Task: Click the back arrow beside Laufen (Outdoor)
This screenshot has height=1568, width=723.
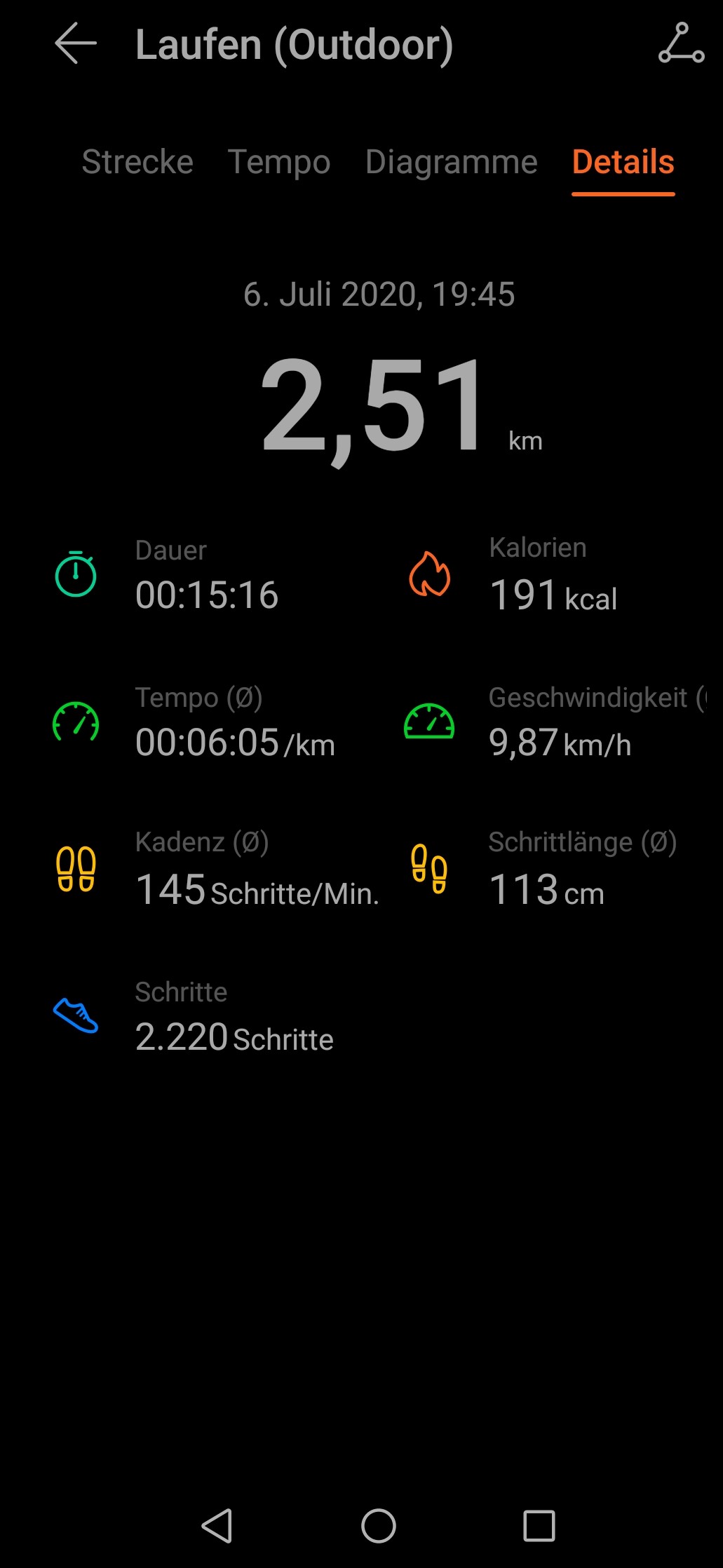Action: tap(75, 45)
